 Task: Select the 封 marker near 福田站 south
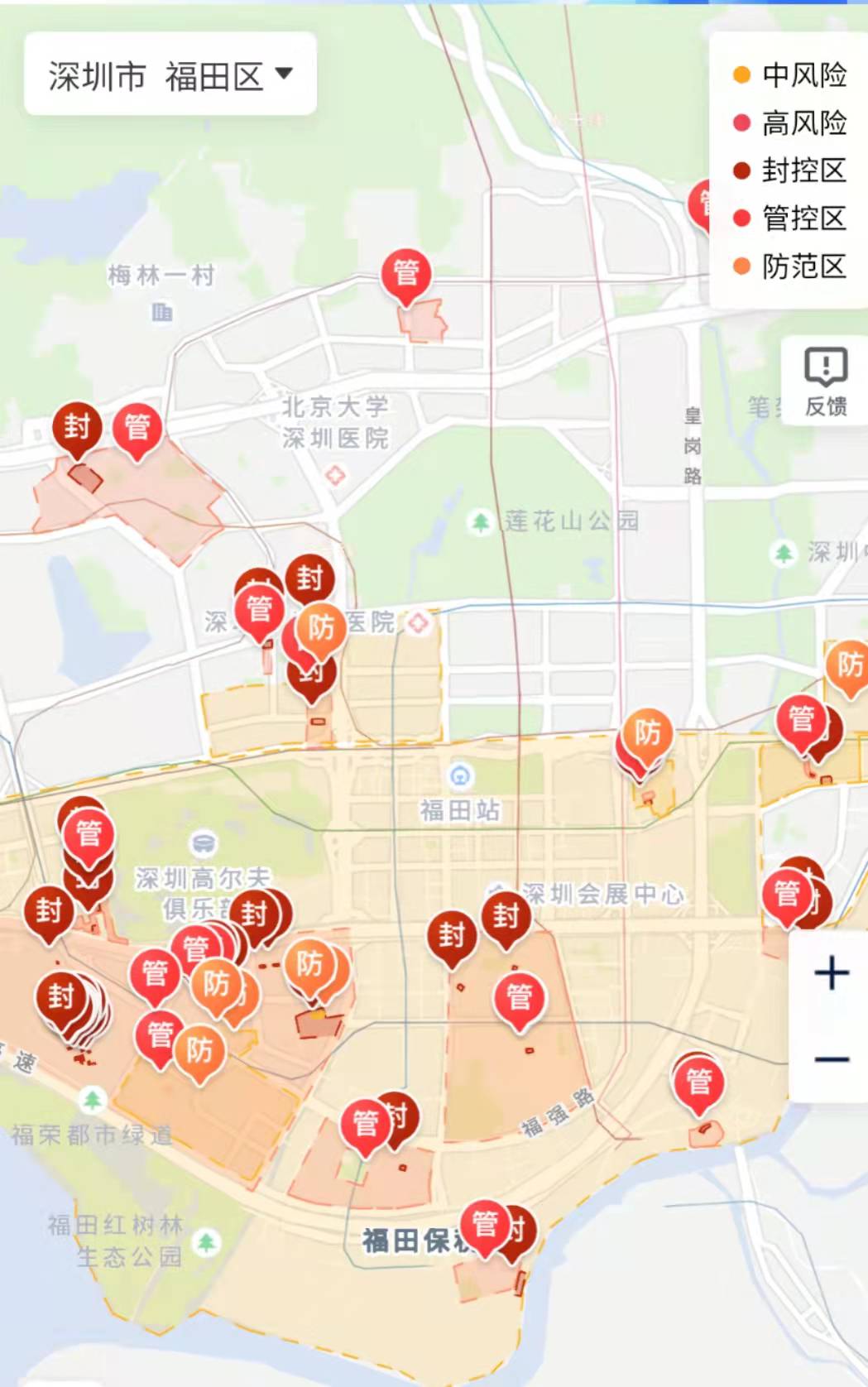point(451,934)
